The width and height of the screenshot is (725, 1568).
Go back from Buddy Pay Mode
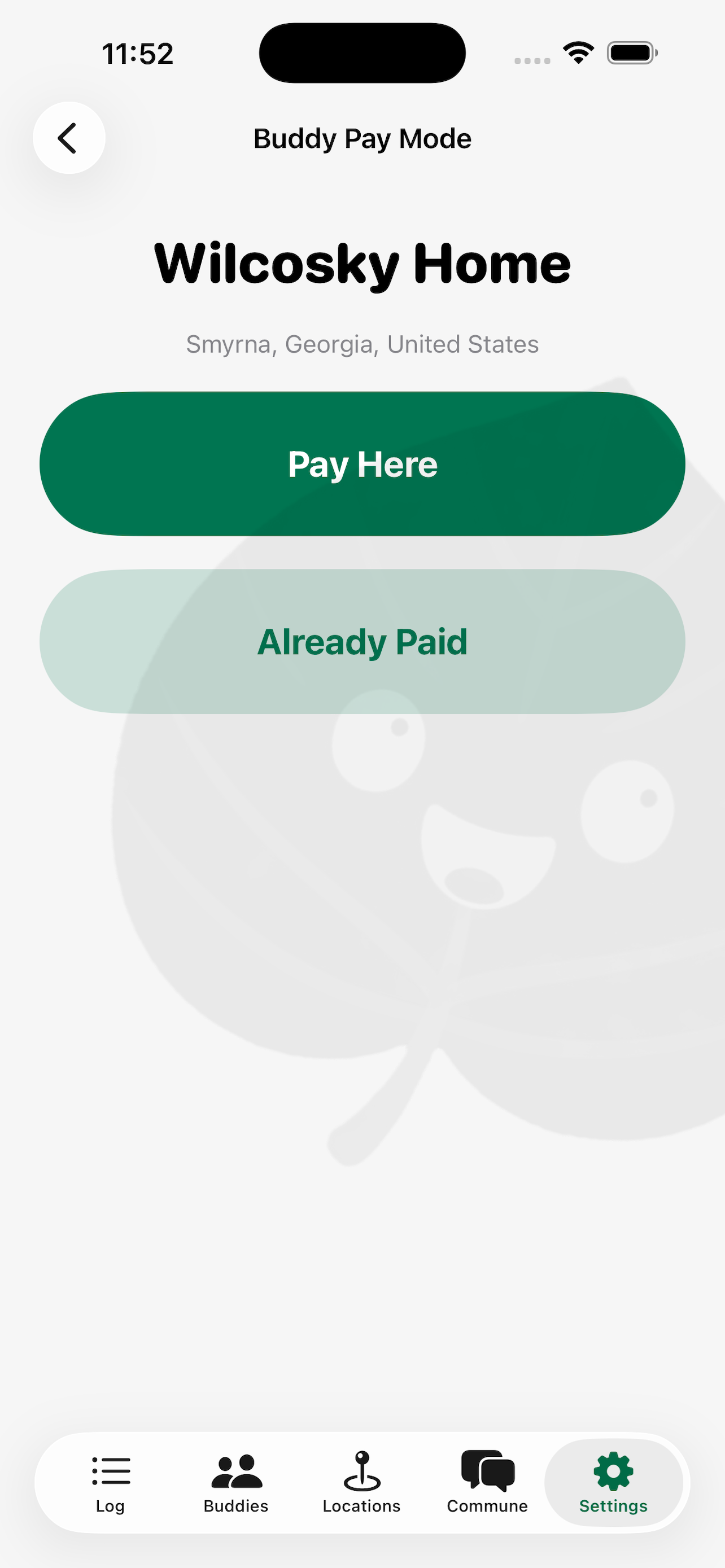tap(69, 138)
